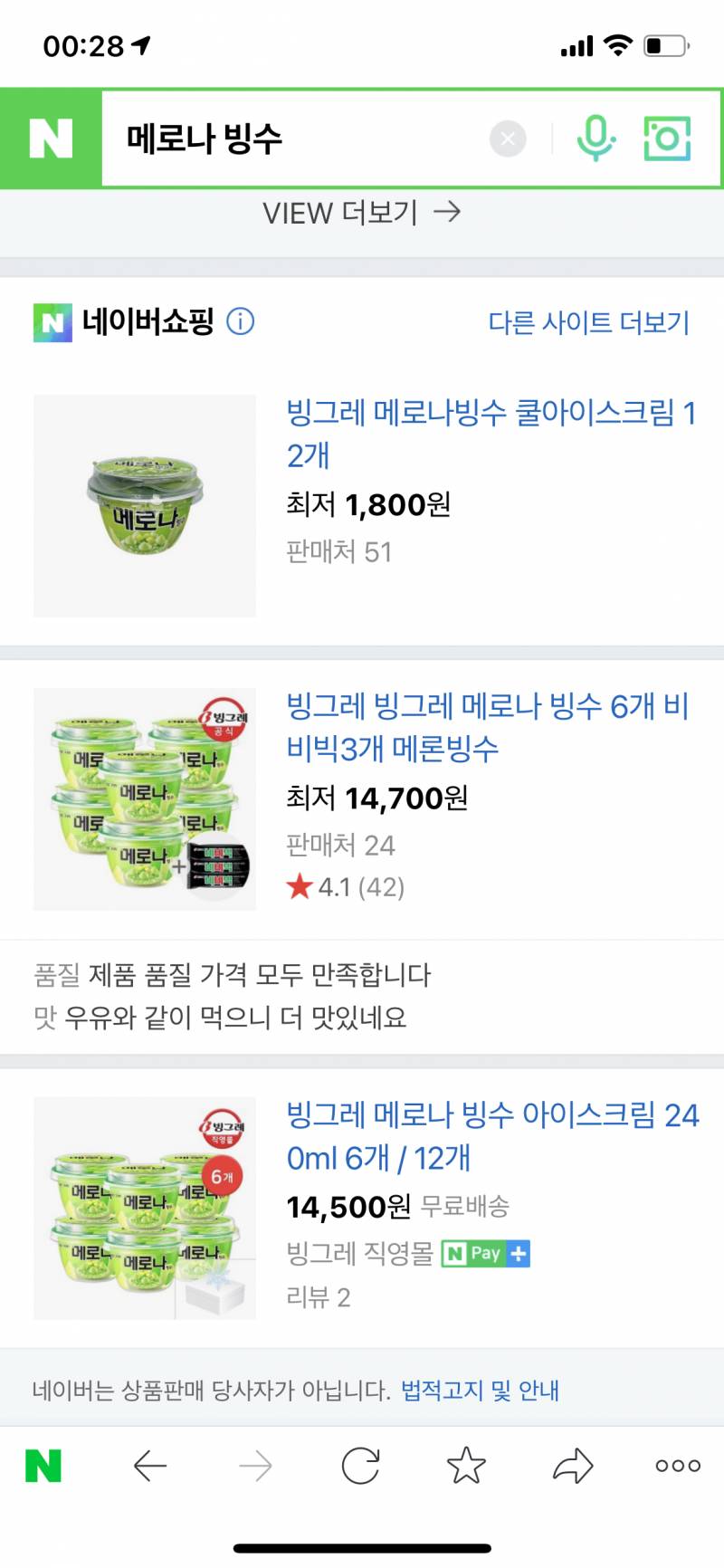Tap the green Naver N logo in search bar
Image resolution: width=724 pixels, height=1568 pixels.
tap(52, 138)
